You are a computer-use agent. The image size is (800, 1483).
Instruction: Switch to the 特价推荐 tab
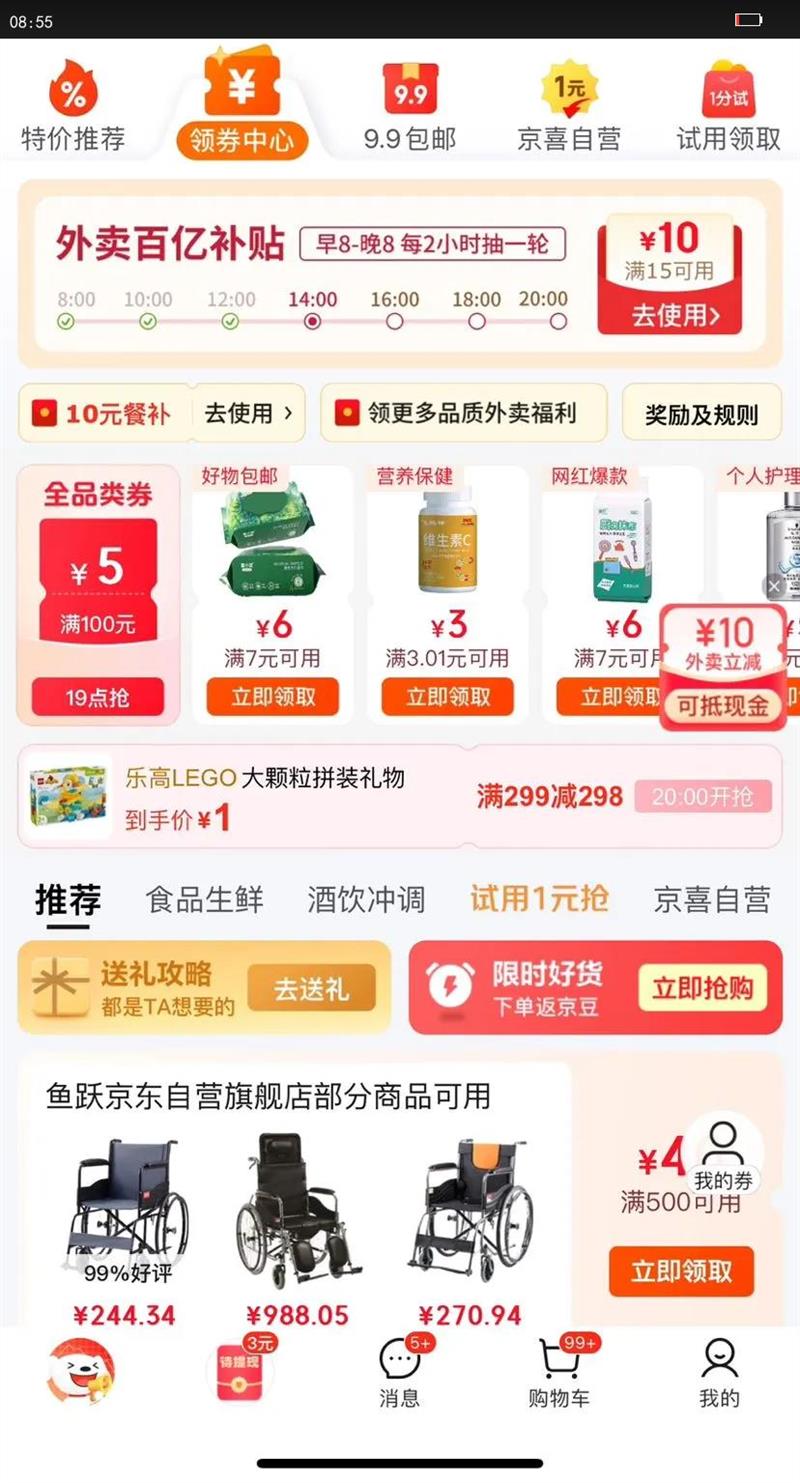[x=73, y=106]
